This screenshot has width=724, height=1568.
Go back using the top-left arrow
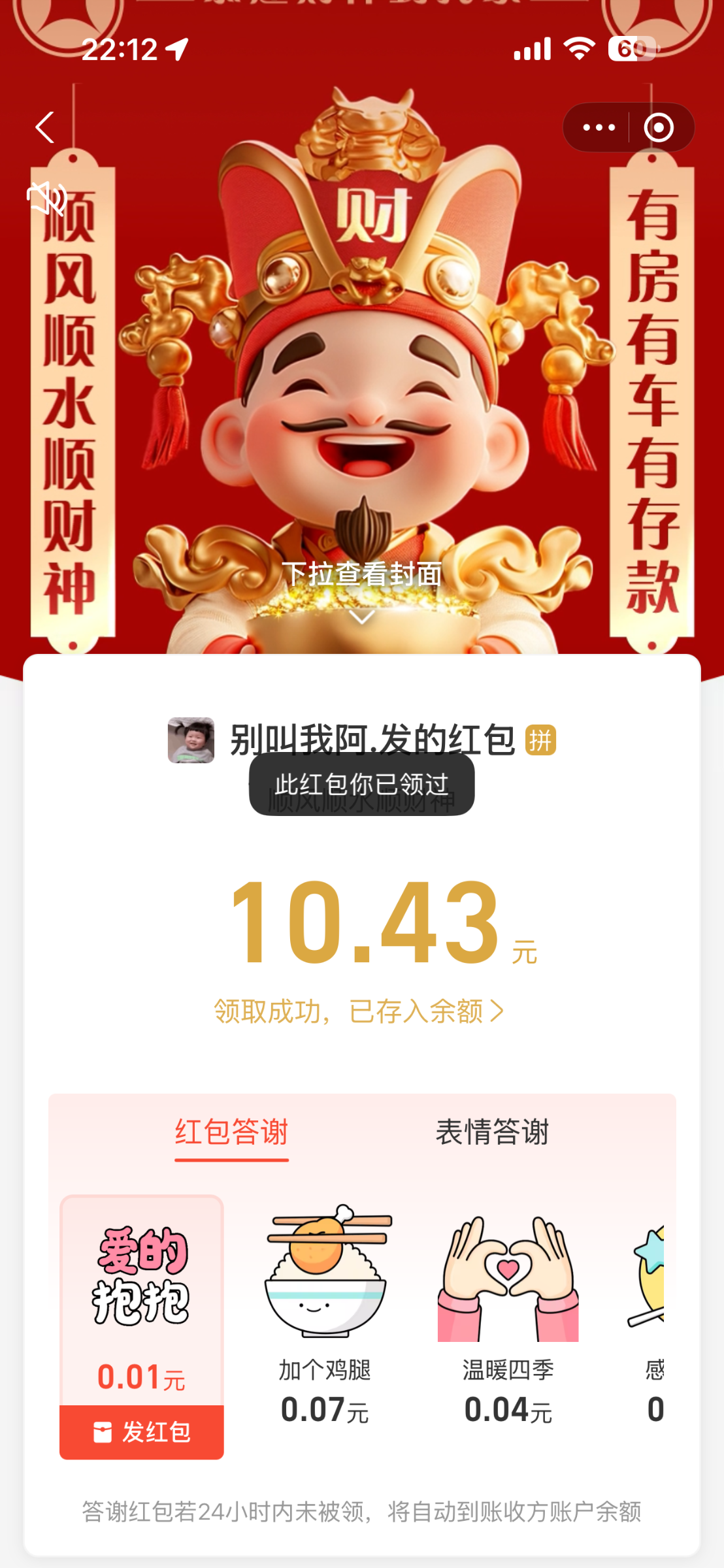tap(44, 127)
